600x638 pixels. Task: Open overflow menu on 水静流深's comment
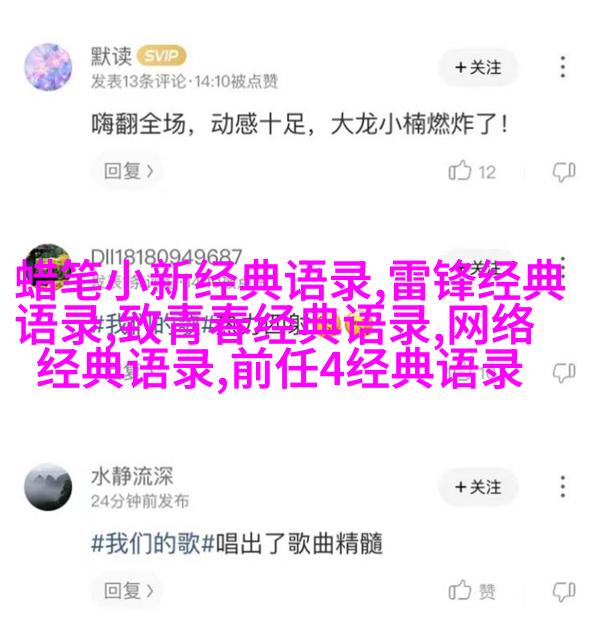point(563,487)
